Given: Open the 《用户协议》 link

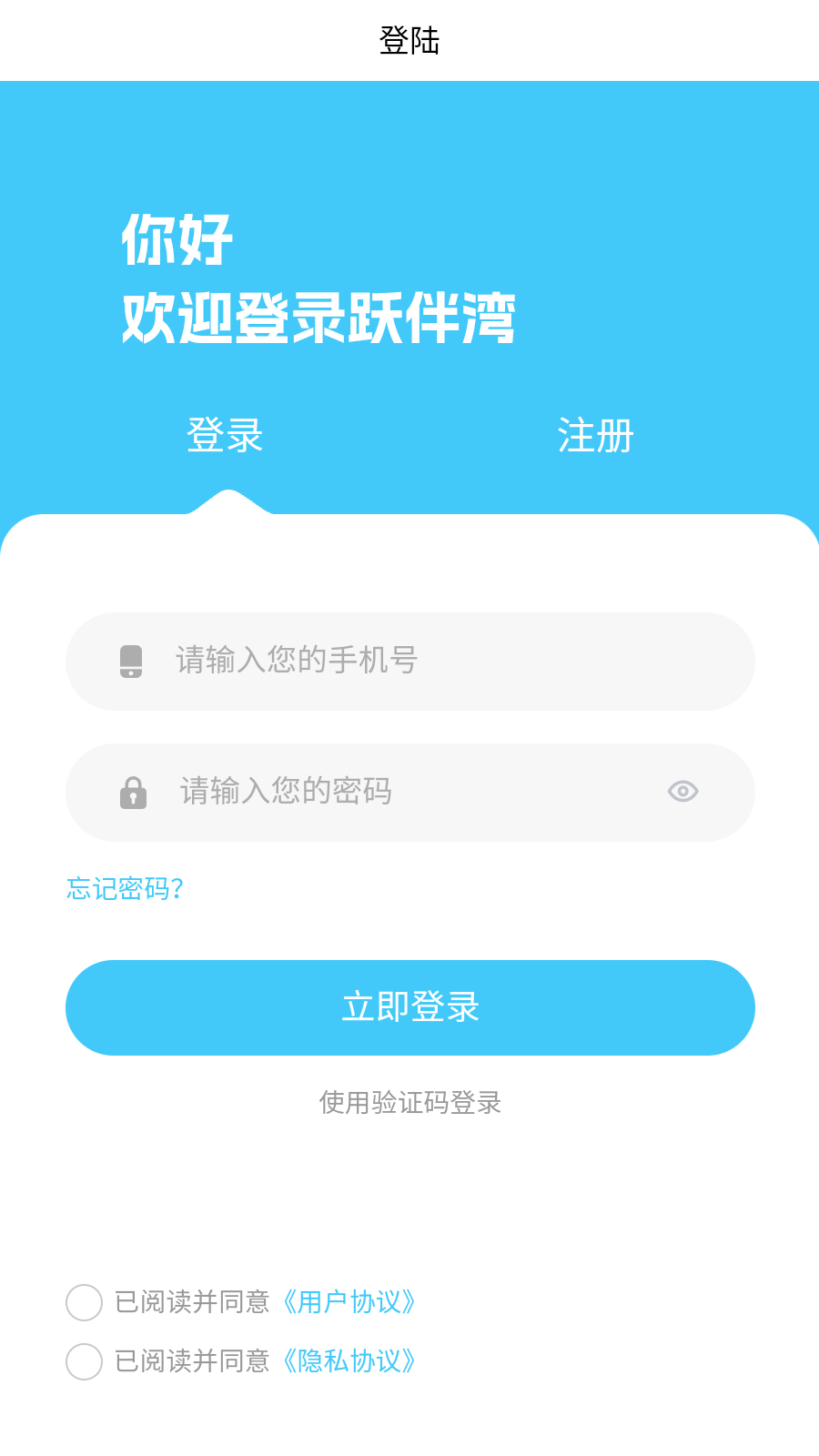Looking at the screenshot, I should point(349,1302).
